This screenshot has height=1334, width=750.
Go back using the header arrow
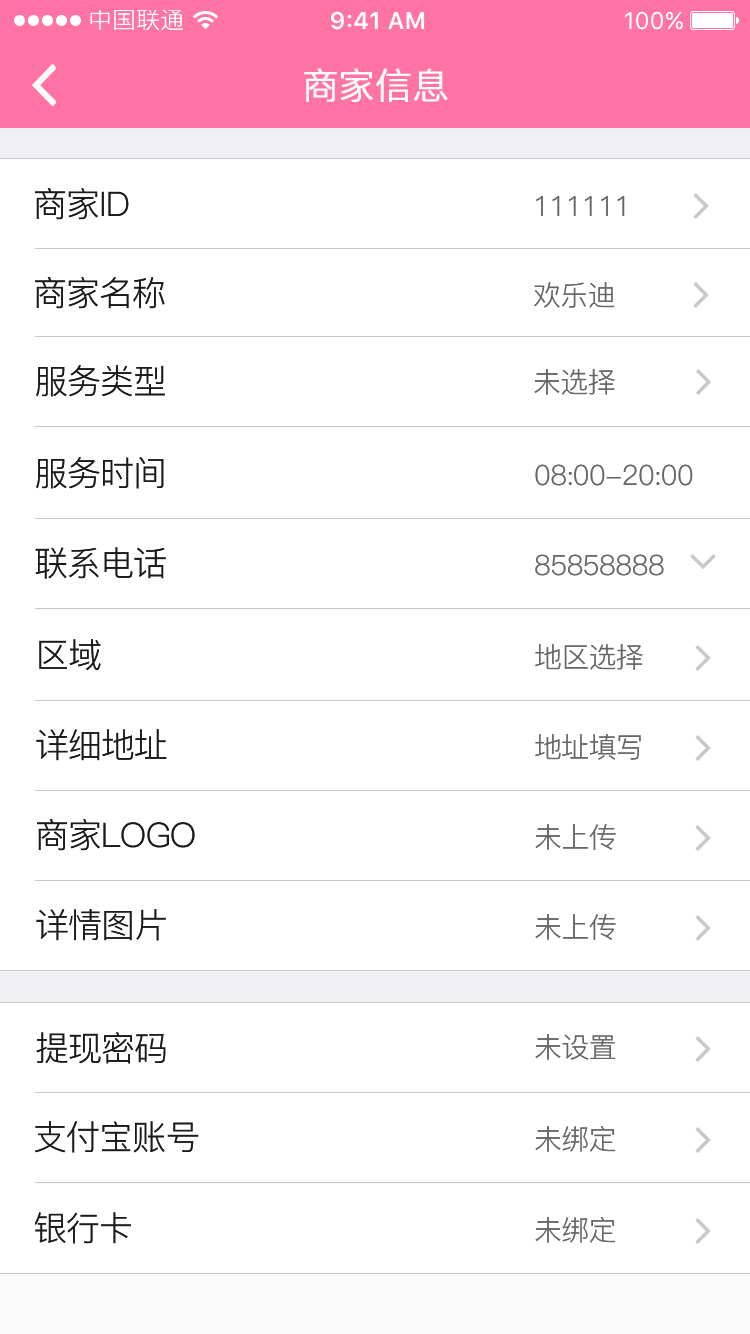[45, 86]
